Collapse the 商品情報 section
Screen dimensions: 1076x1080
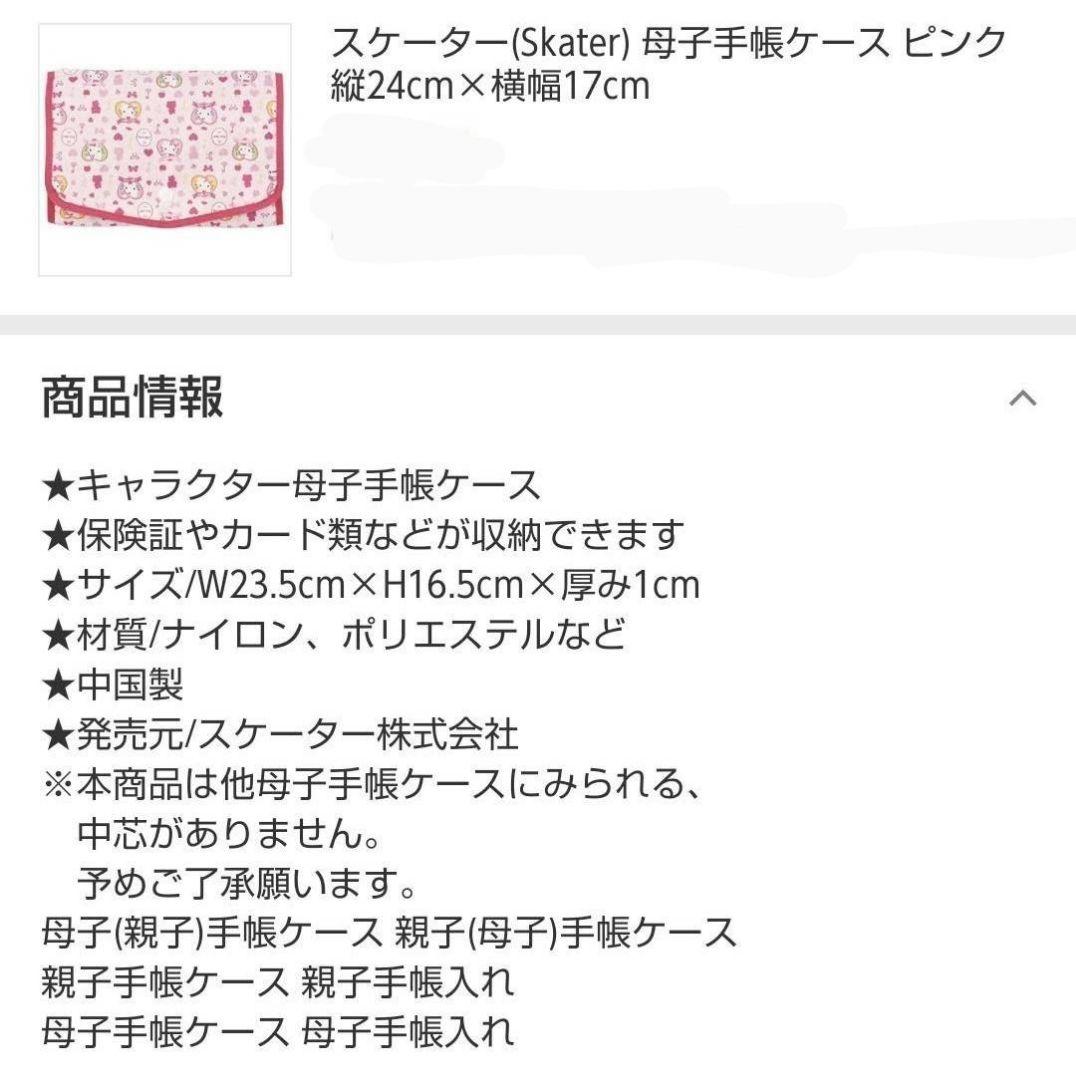(x=1022, y=398)
